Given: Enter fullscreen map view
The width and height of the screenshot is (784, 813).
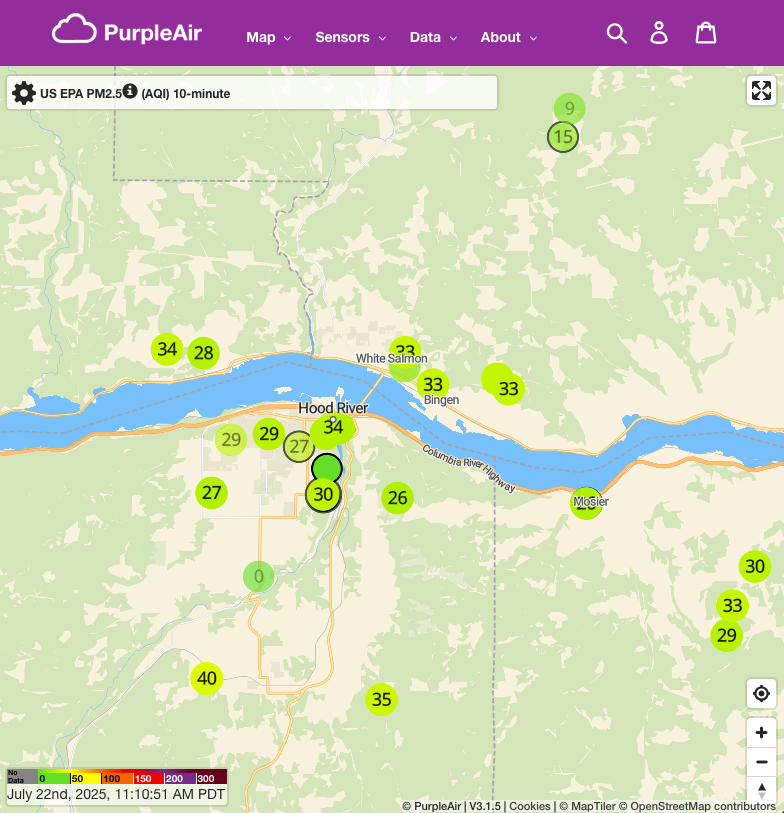Looking at the screenshot, I should [761, 92].
